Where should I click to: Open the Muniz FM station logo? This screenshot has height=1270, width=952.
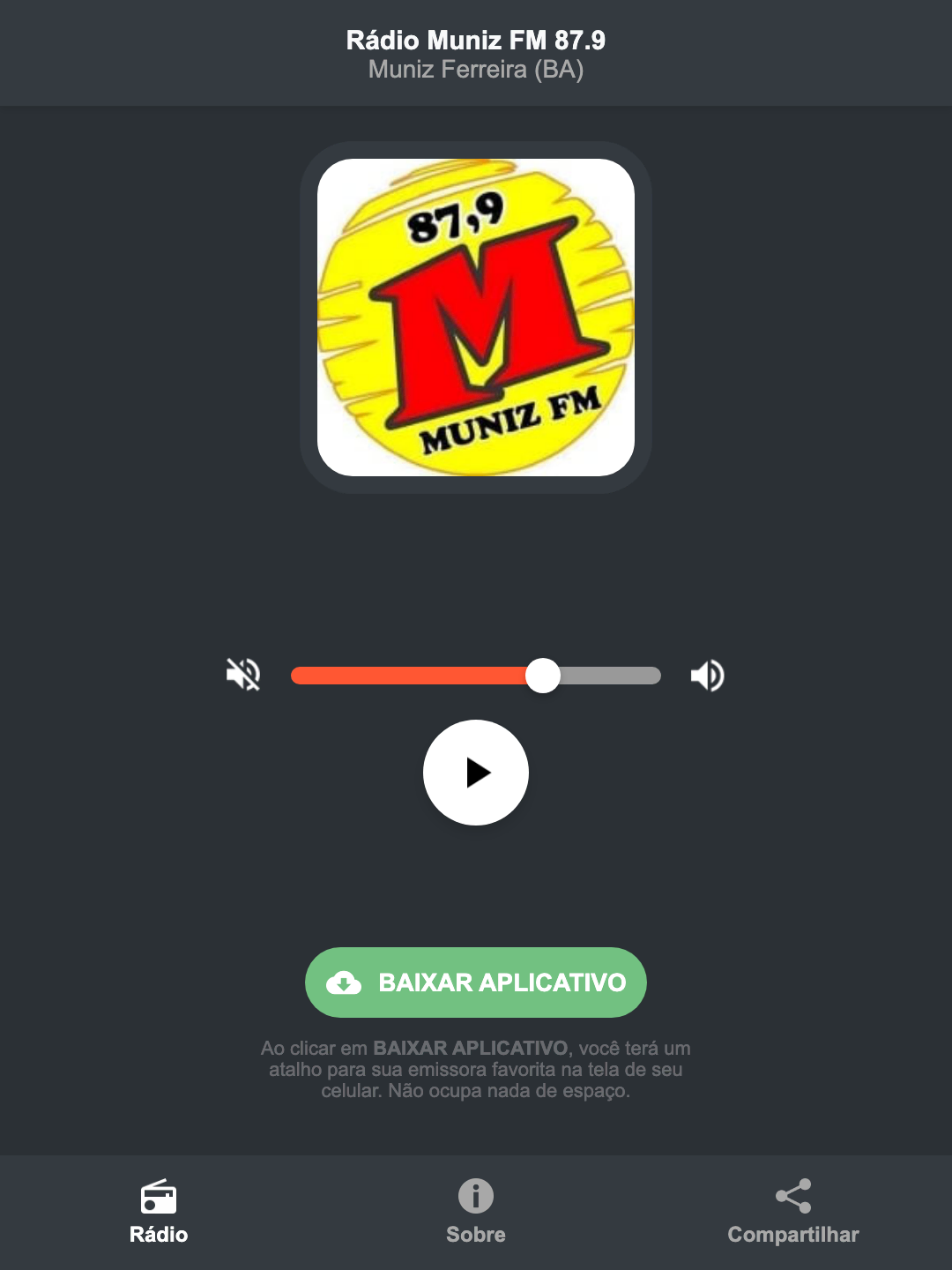point(476,316)
